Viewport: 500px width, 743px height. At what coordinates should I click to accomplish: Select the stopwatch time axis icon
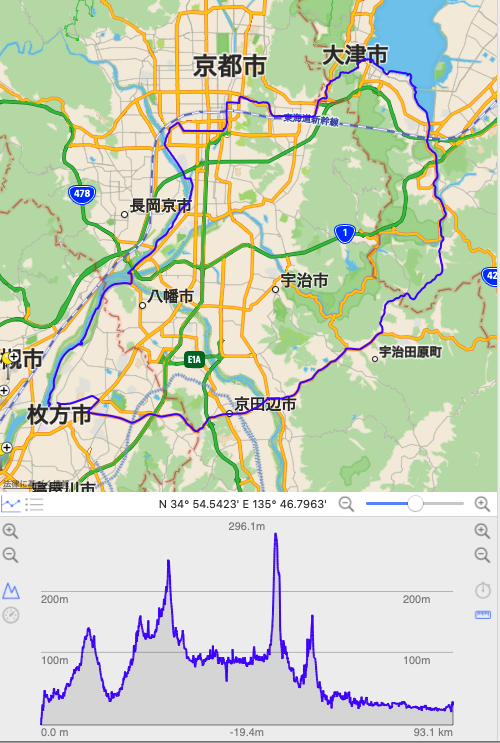click(482, 590)
